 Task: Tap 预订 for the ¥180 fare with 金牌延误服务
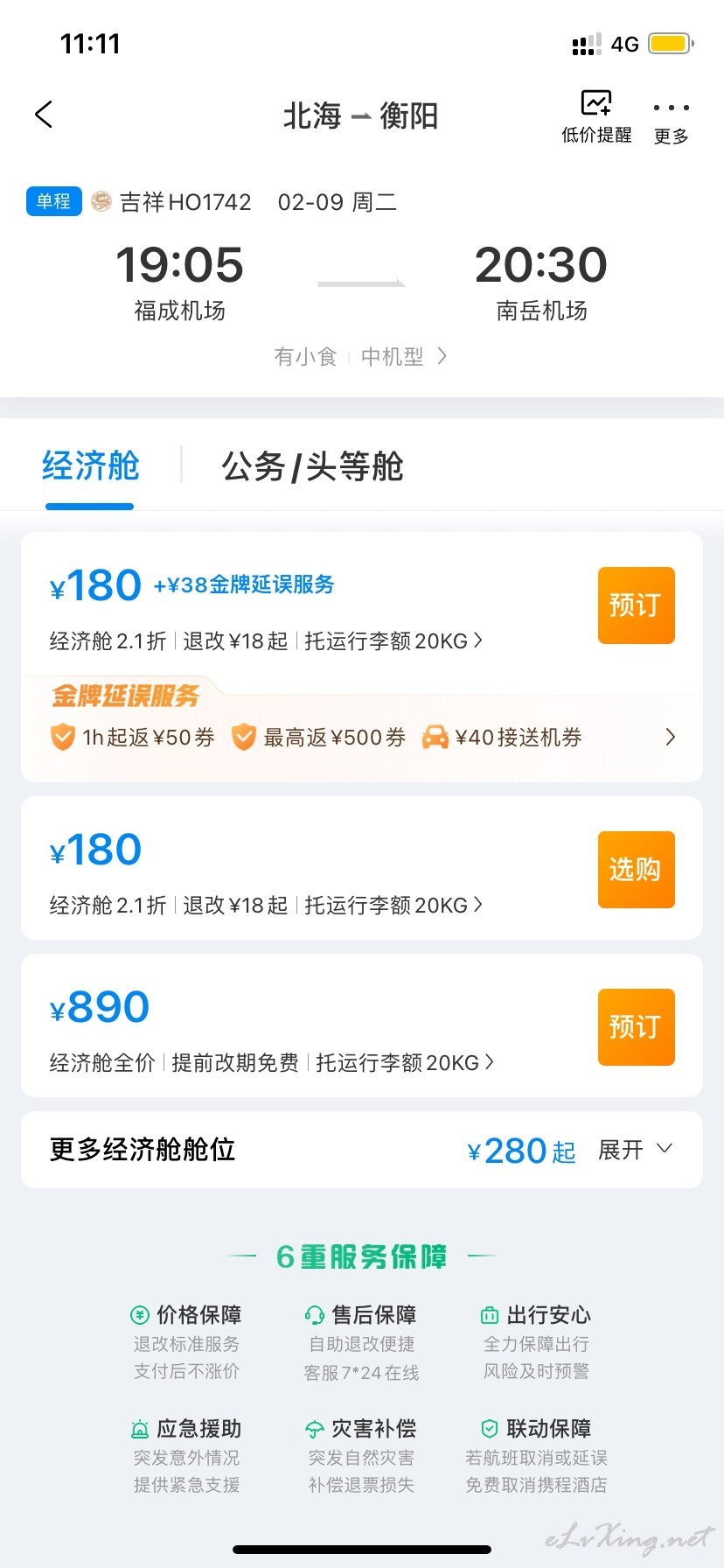(637, 605)
